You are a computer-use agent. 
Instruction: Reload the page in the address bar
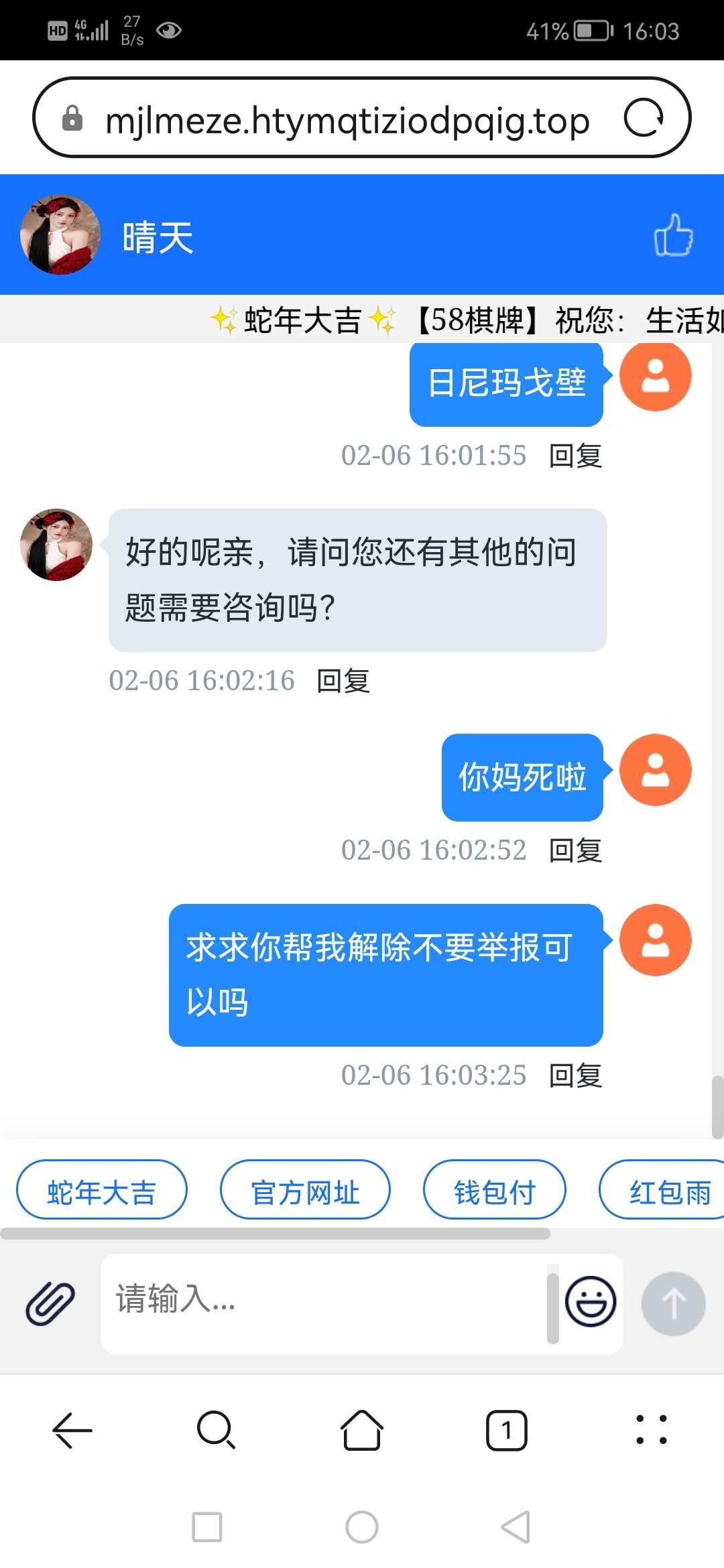click(643, 119)
